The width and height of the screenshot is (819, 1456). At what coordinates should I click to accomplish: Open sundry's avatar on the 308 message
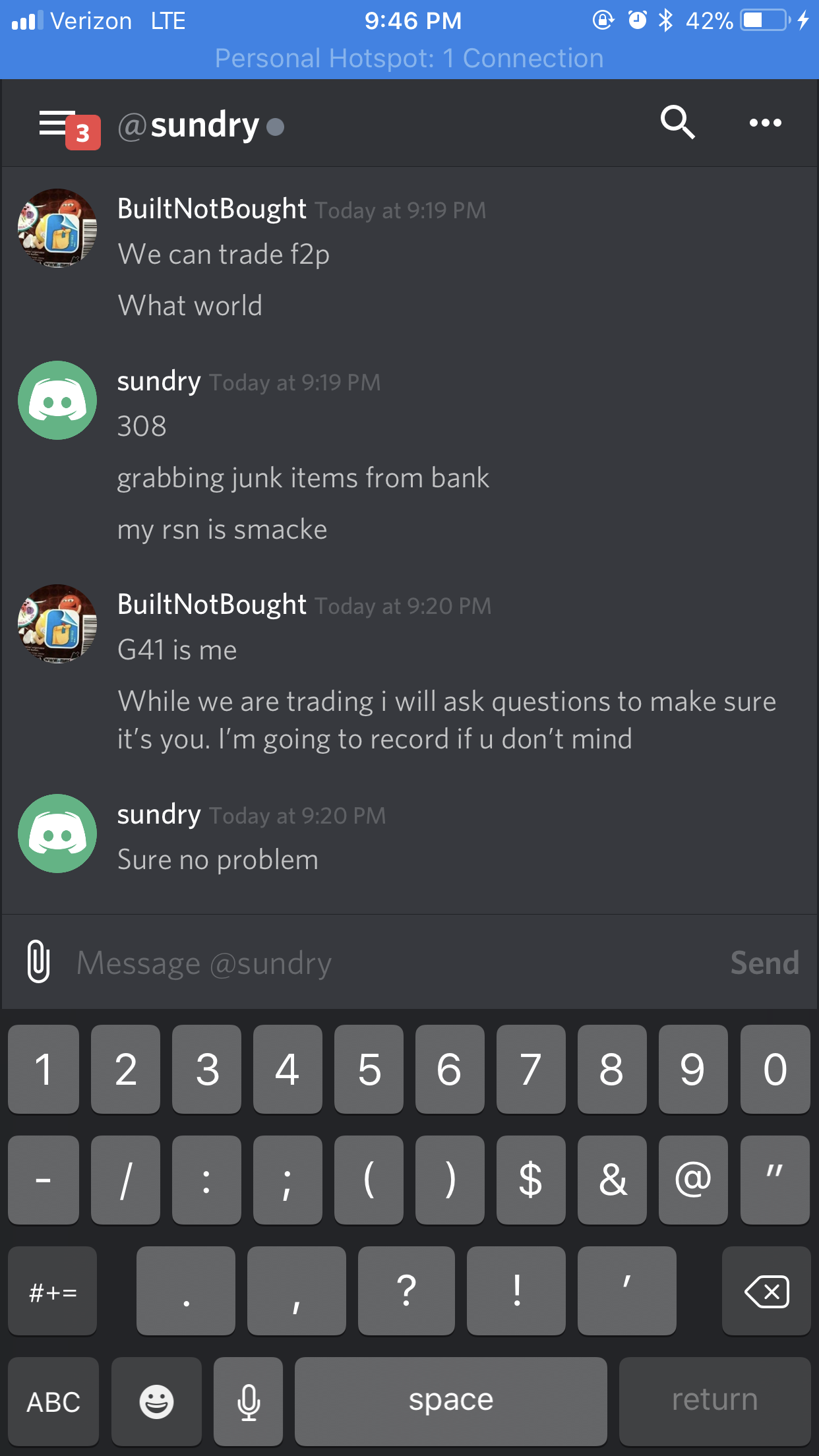57,400
